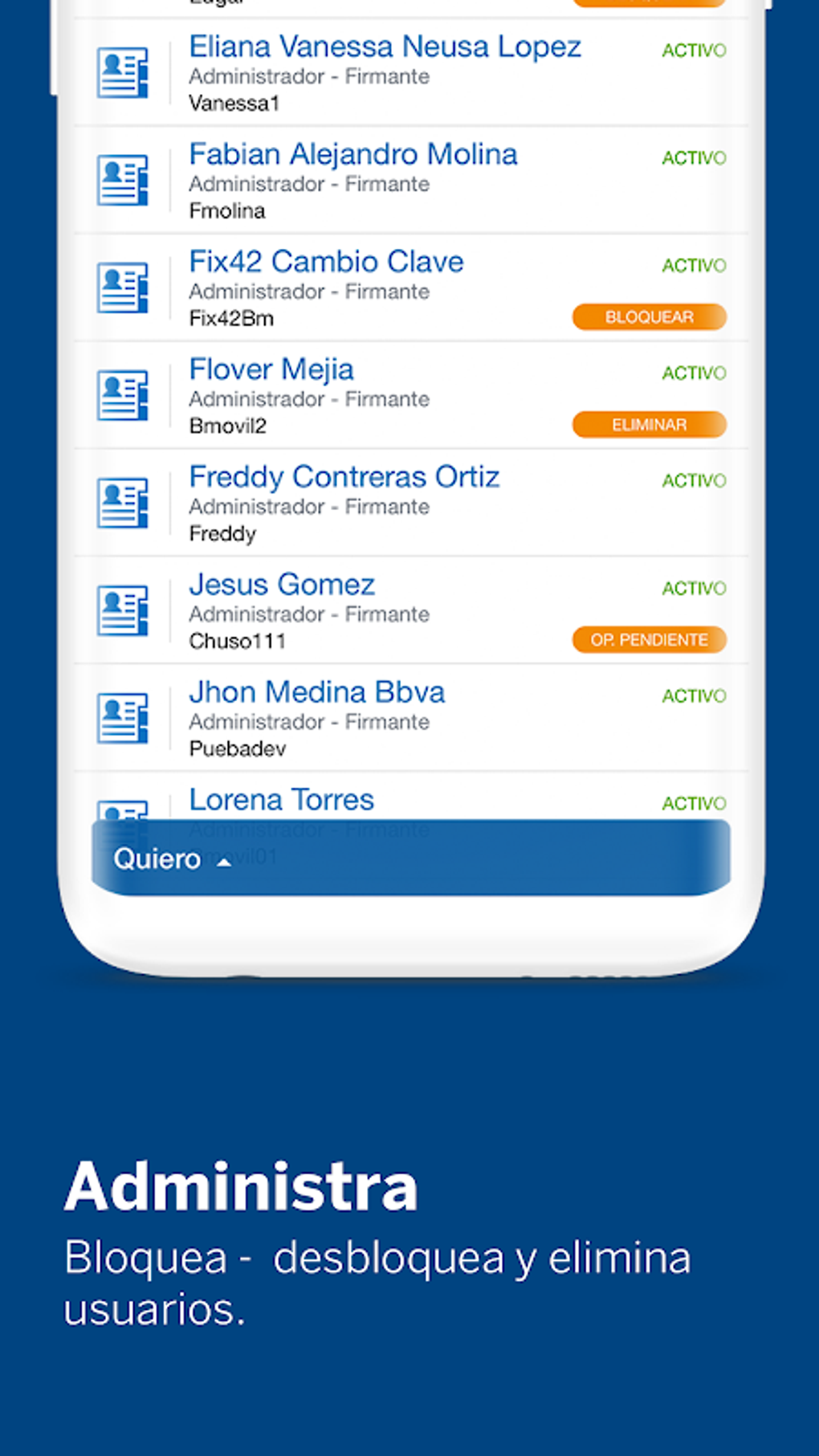Open the Quiero menu

(158, 859)
